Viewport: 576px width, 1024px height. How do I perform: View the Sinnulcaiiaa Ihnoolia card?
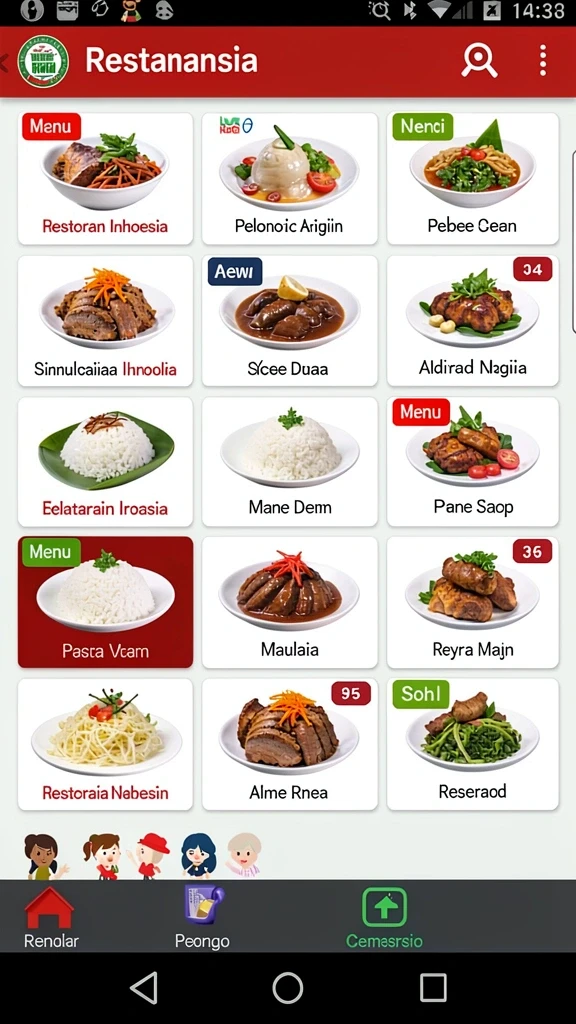pyautogui.click(x=105, y=321)
